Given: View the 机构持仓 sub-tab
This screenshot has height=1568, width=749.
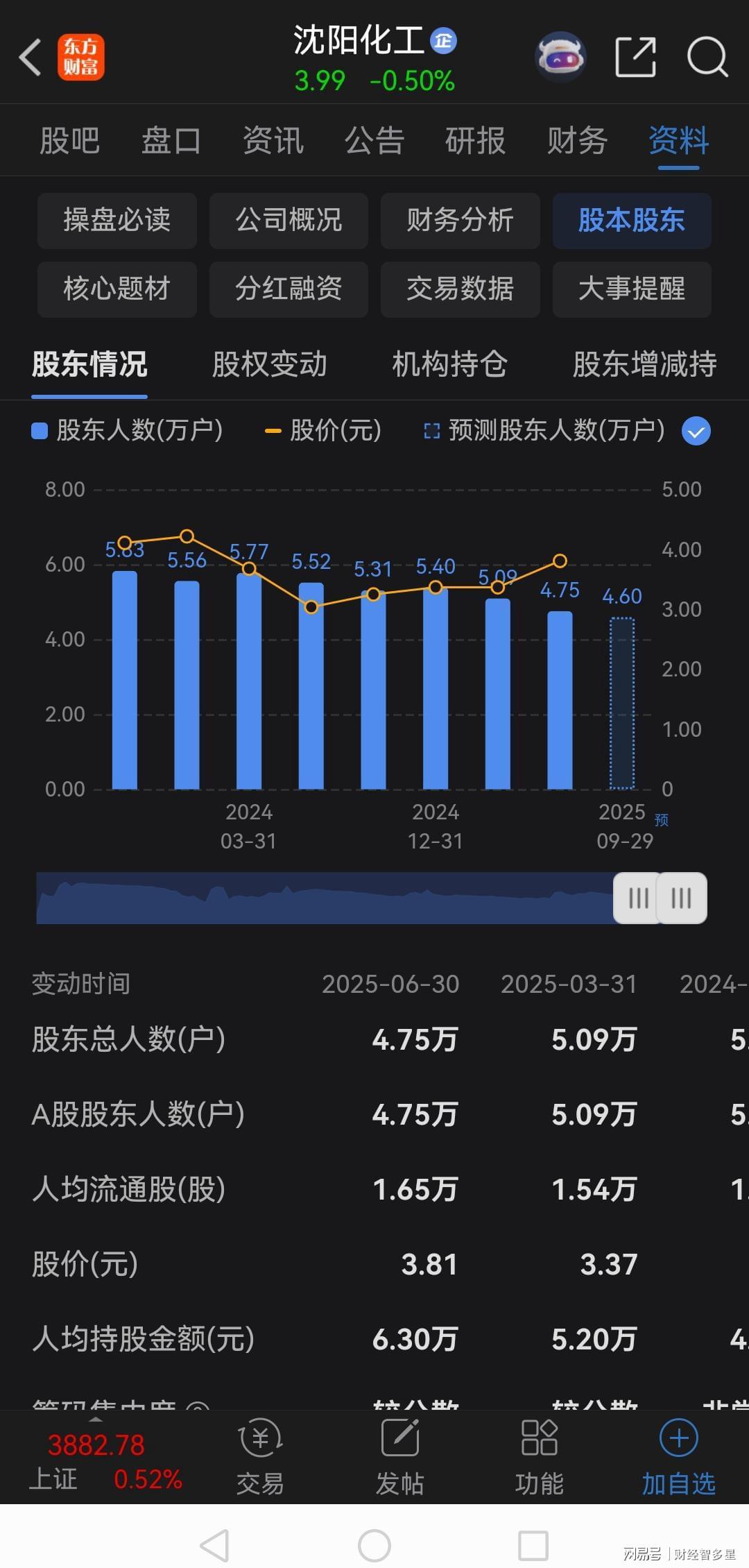Looking at the screenshot, I should pyautogui.click(x=449, y=364).
